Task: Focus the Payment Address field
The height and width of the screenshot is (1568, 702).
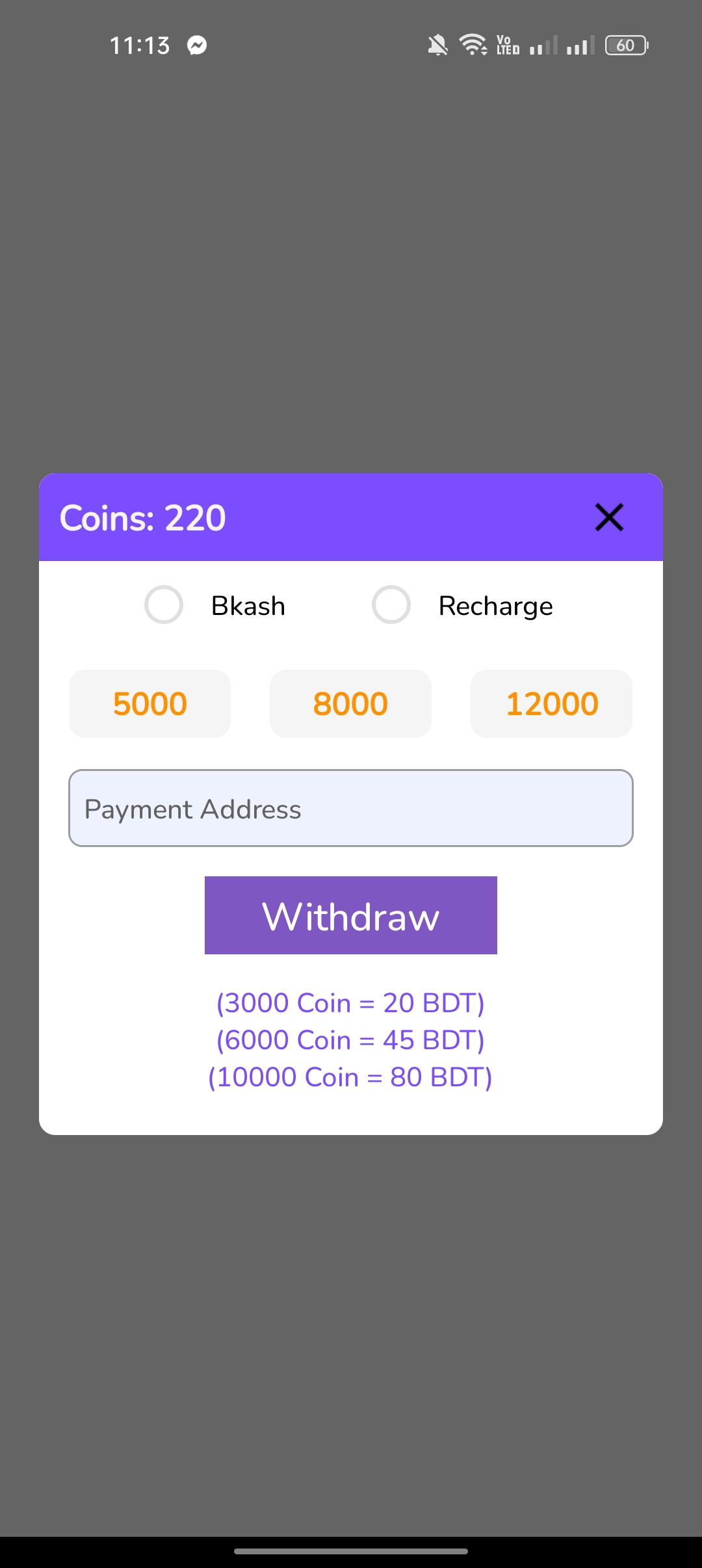Action: [x=351, y=808]
